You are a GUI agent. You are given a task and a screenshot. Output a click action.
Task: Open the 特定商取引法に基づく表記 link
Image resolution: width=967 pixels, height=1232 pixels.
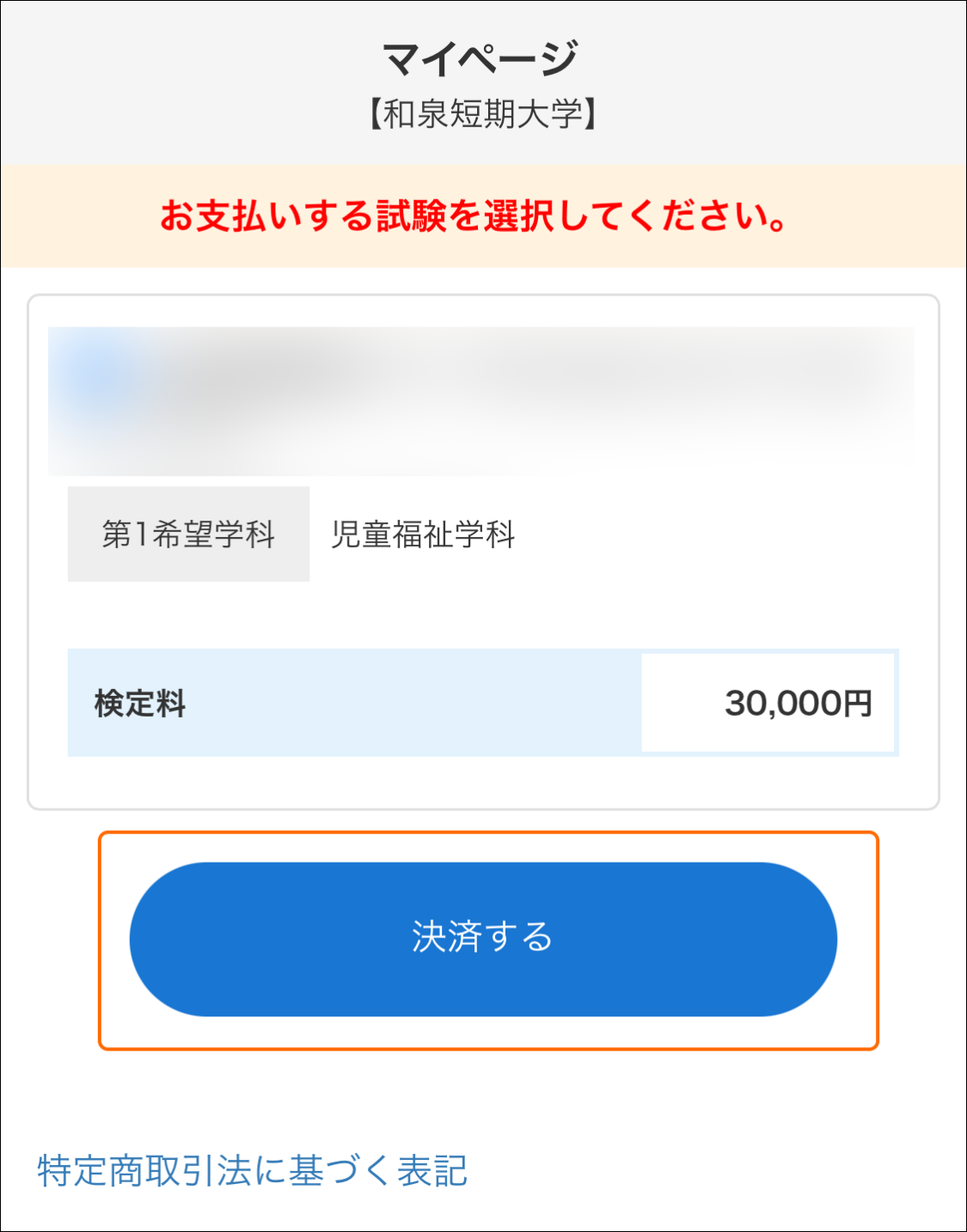tap(252, 1170)
